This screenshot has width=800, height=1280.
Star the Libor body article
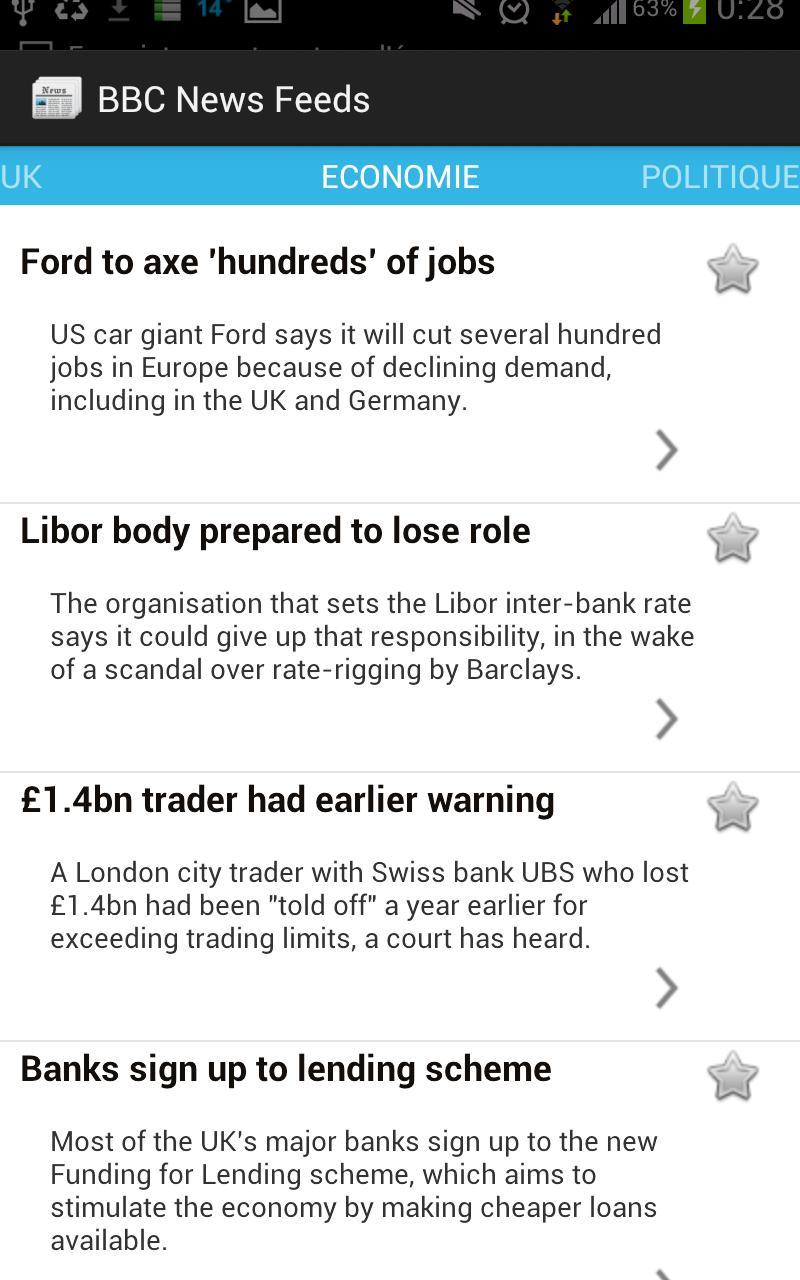(733, 537)
